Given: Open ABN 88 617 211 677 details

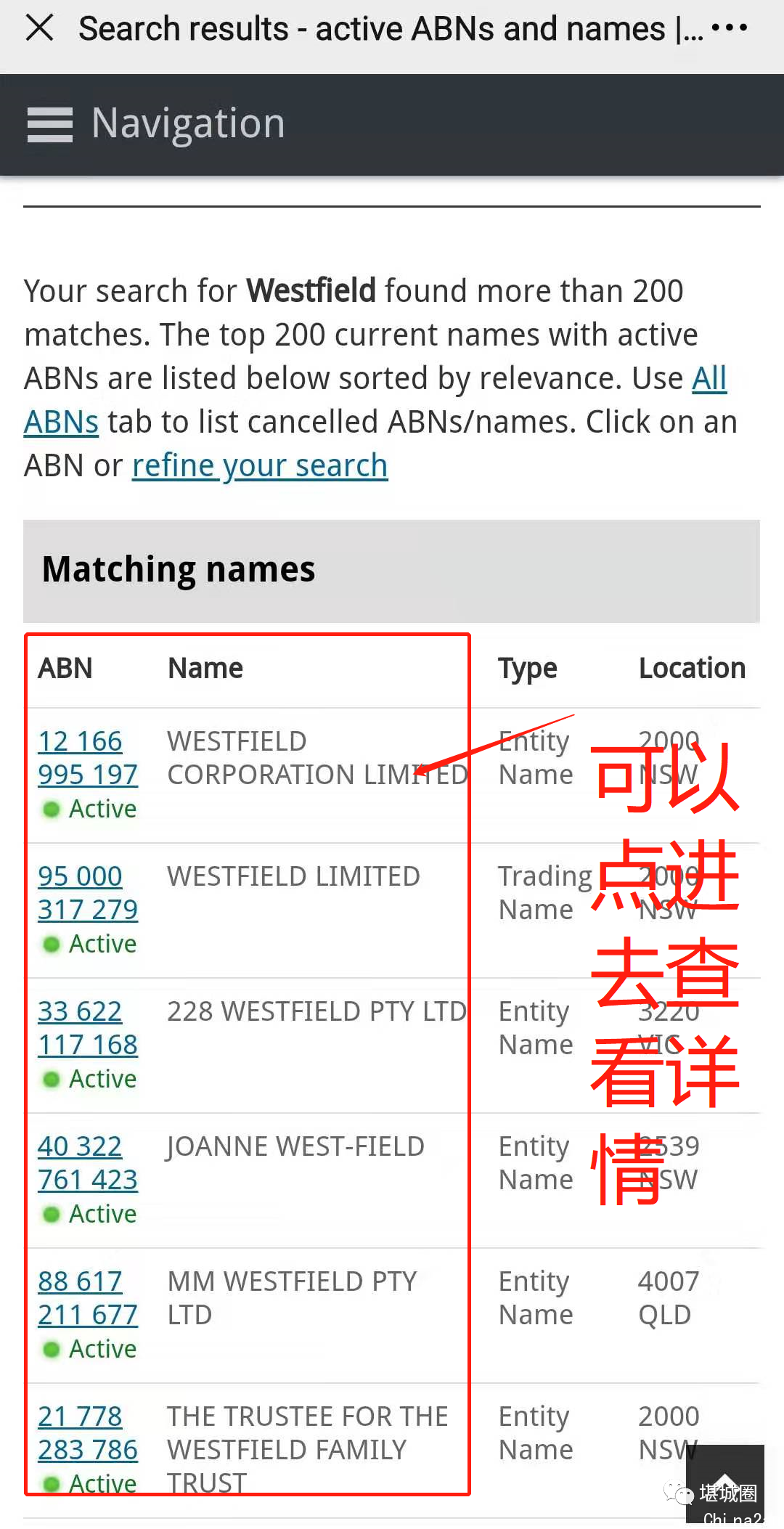Looking at the screenshot, I should click(x=88, y=1298).
